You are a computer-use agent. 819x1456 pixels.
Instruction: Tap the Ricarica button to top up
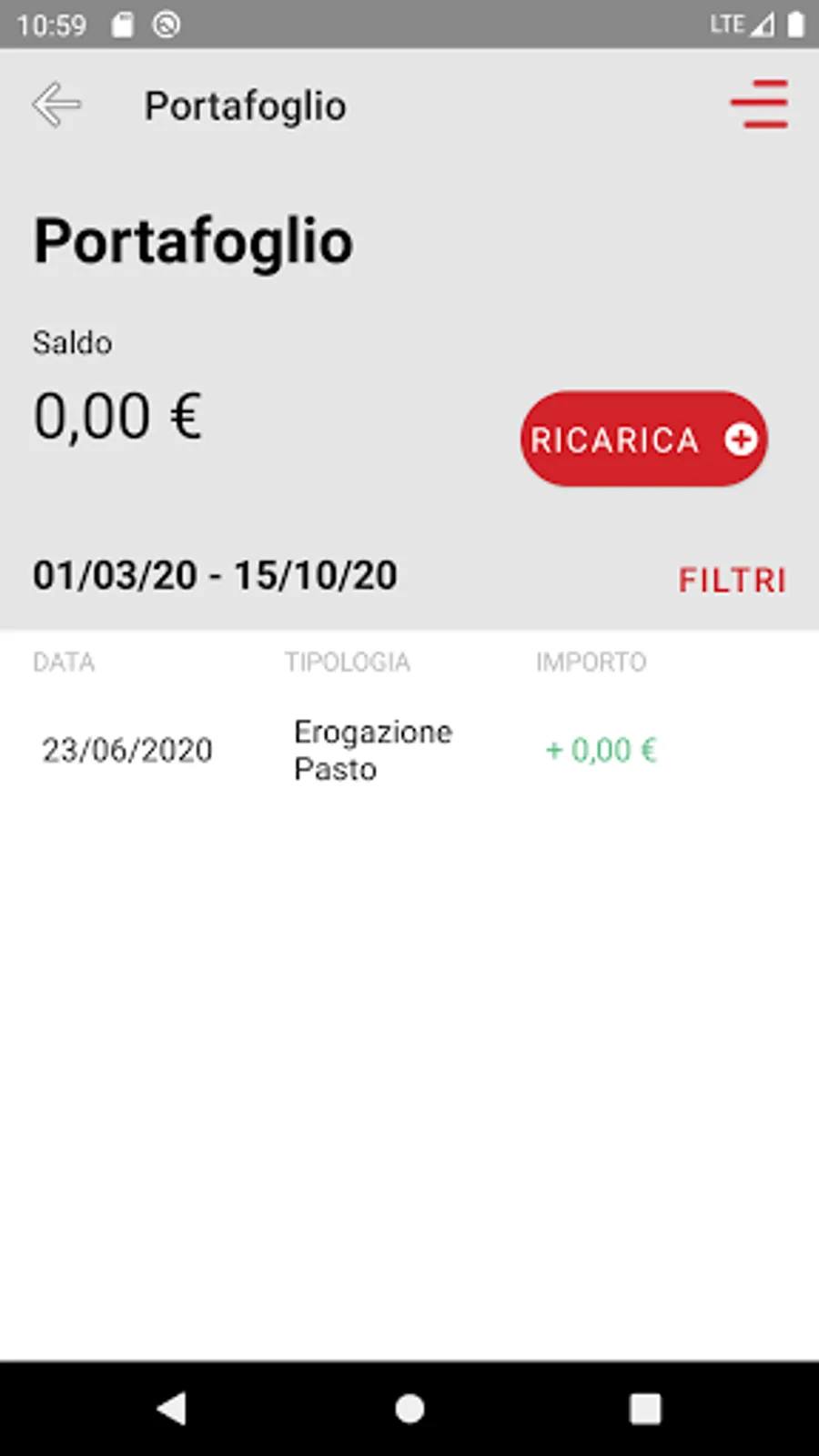(643, 440)
